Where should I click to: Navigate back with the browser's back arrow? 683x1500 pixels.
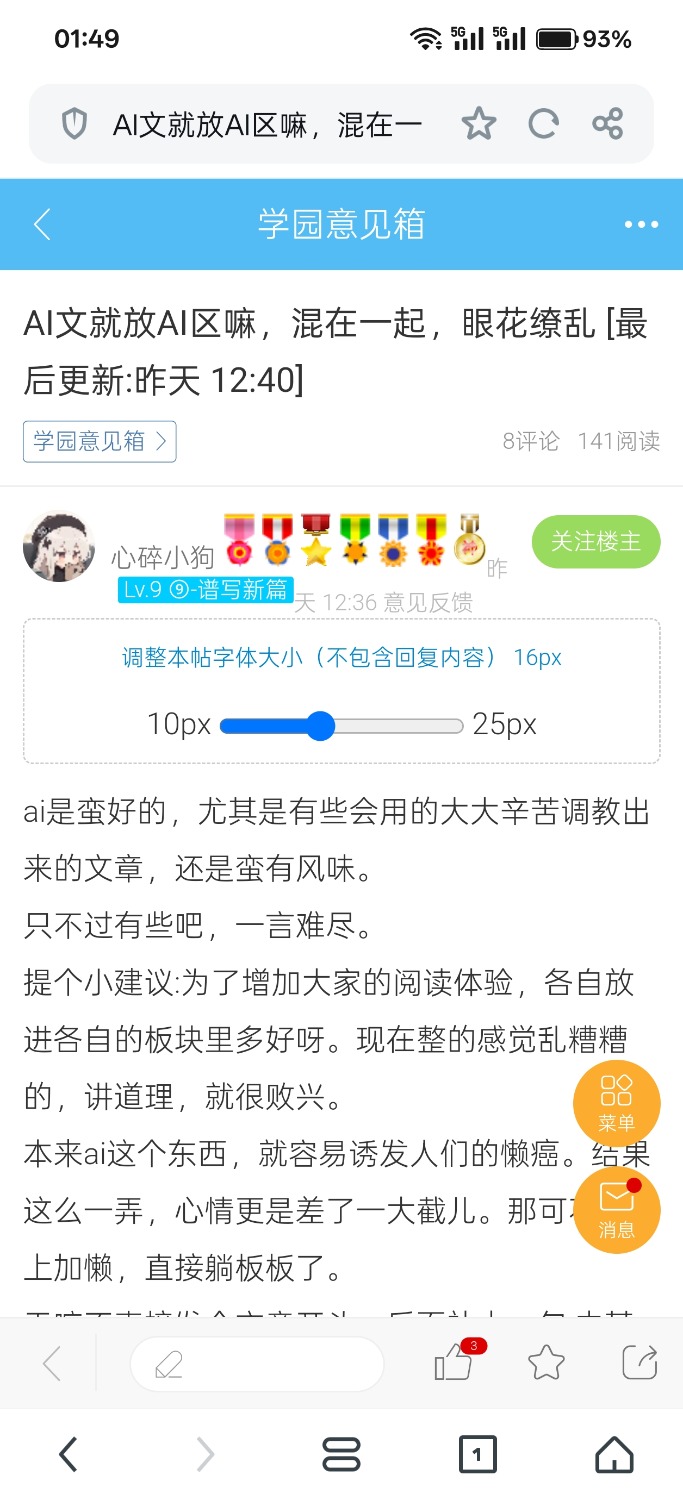point(68,1454)
